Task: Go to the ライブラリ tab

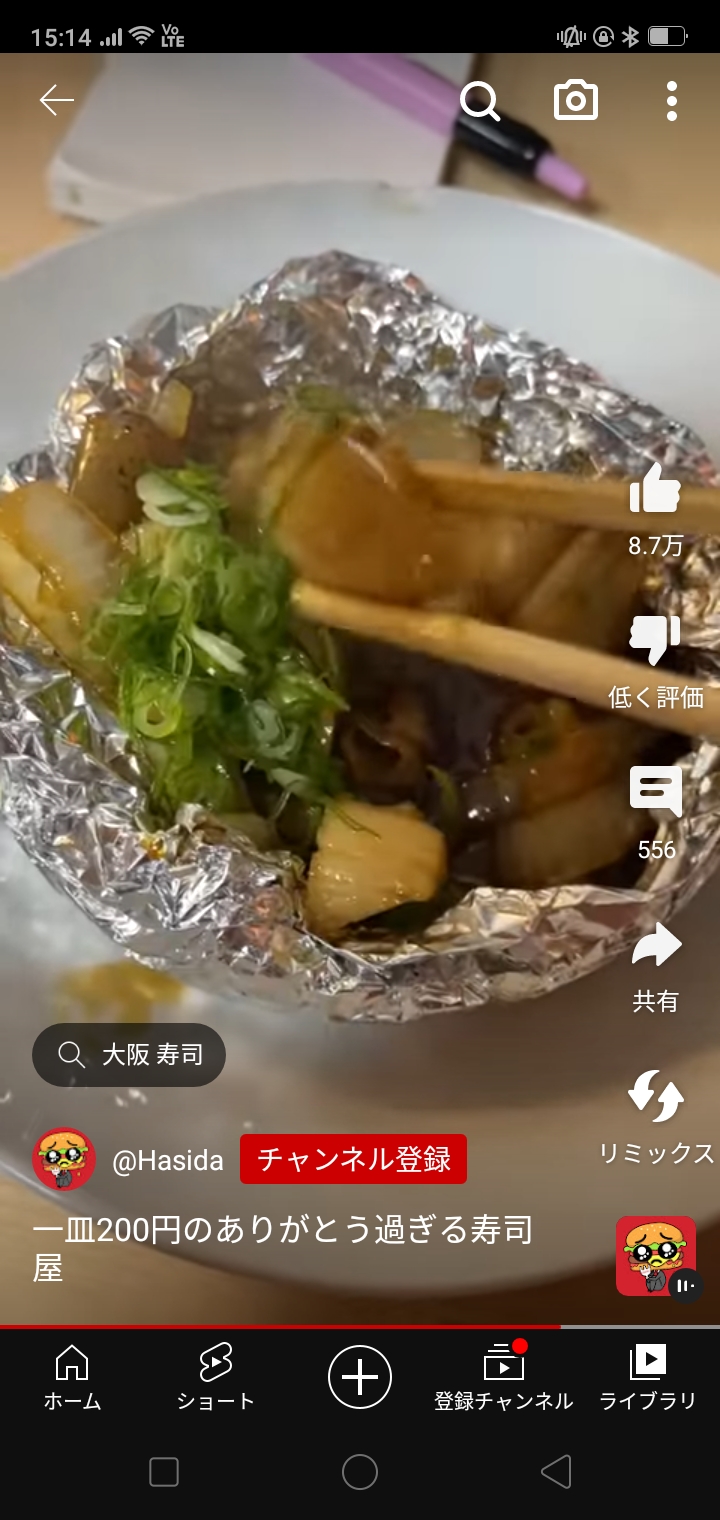Action: tap(647, 1378)
